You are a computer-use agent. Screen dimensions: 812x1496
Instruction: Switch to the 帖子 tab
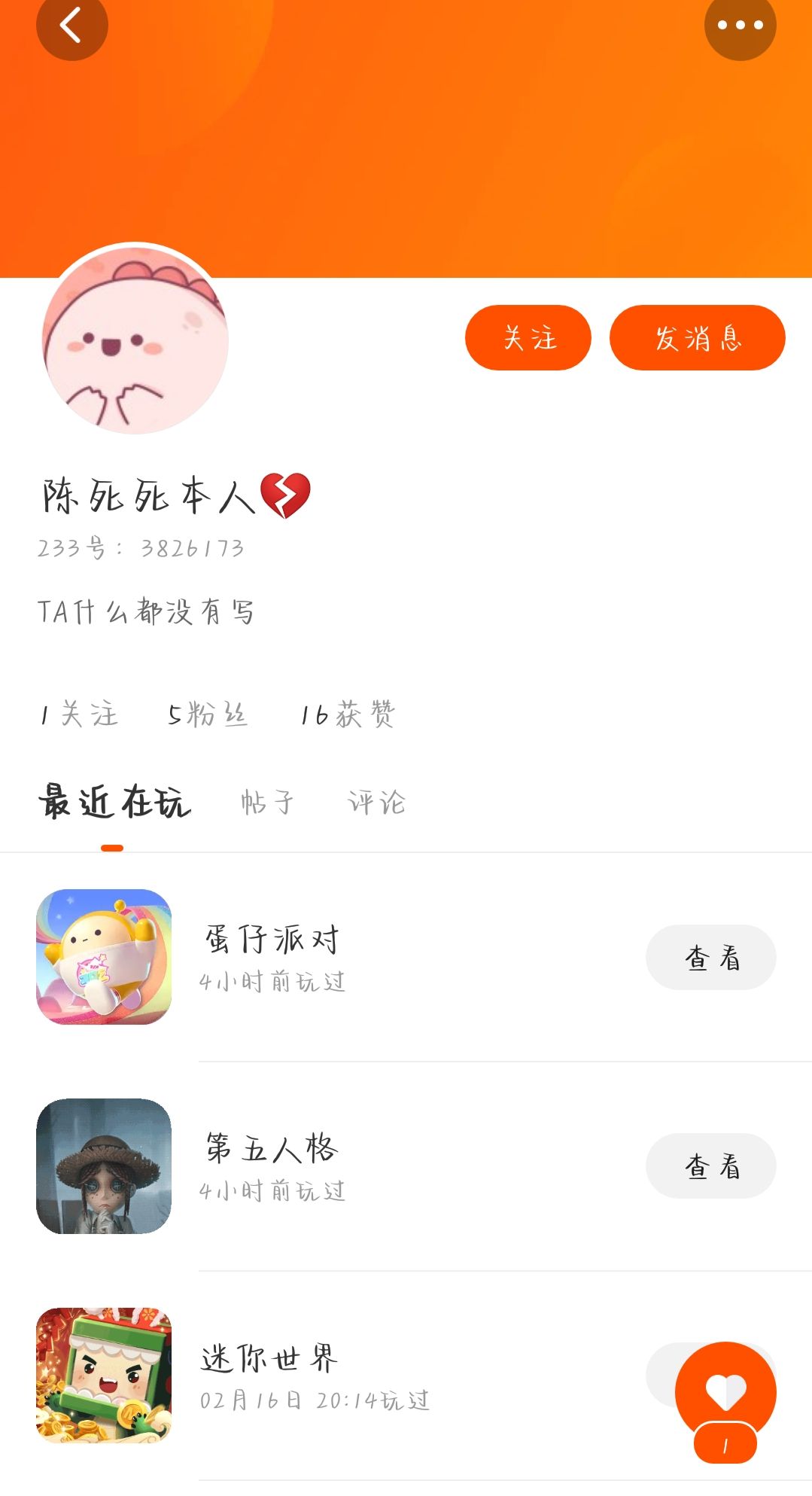point(267,803)
